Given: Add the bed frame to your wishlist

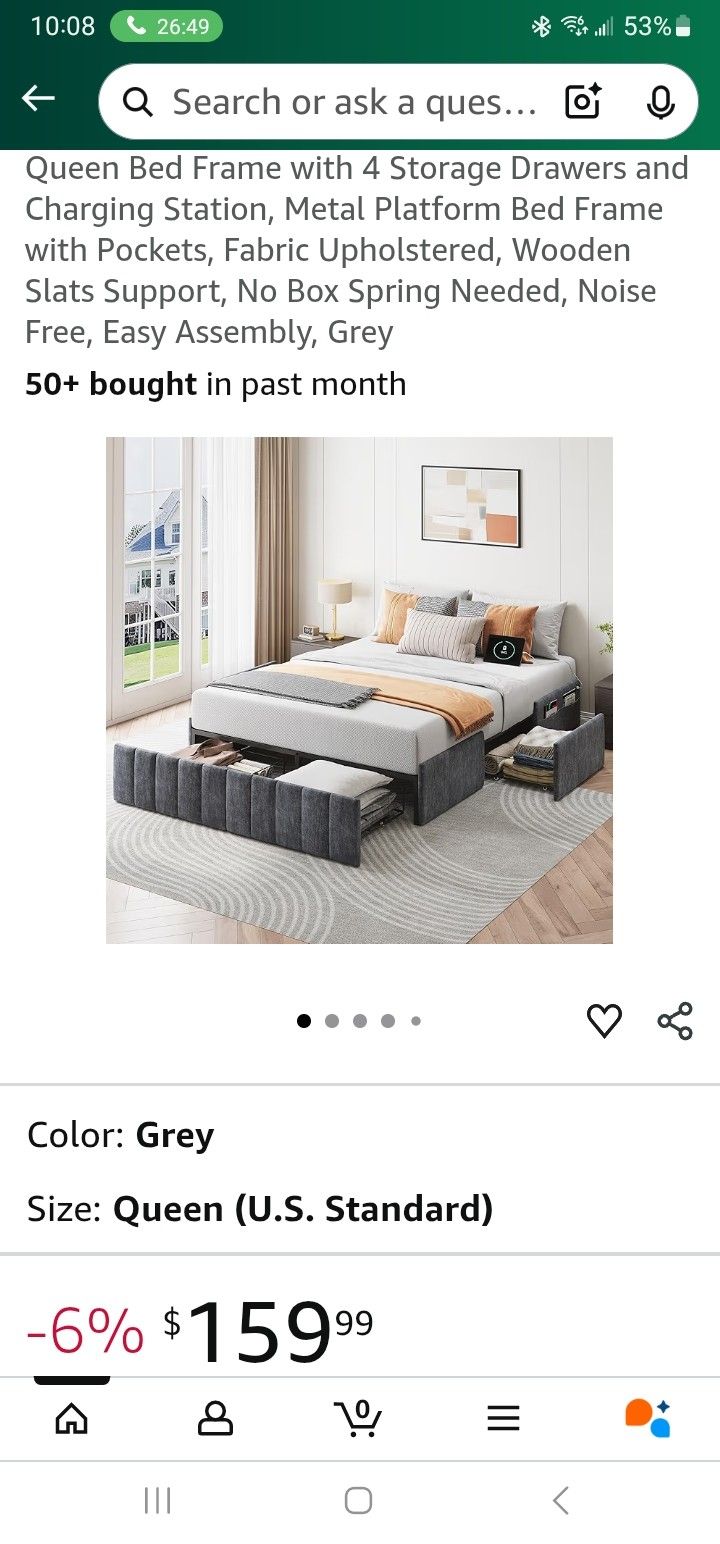Looking at the screenshot, I should click(x=605, y=1021).
